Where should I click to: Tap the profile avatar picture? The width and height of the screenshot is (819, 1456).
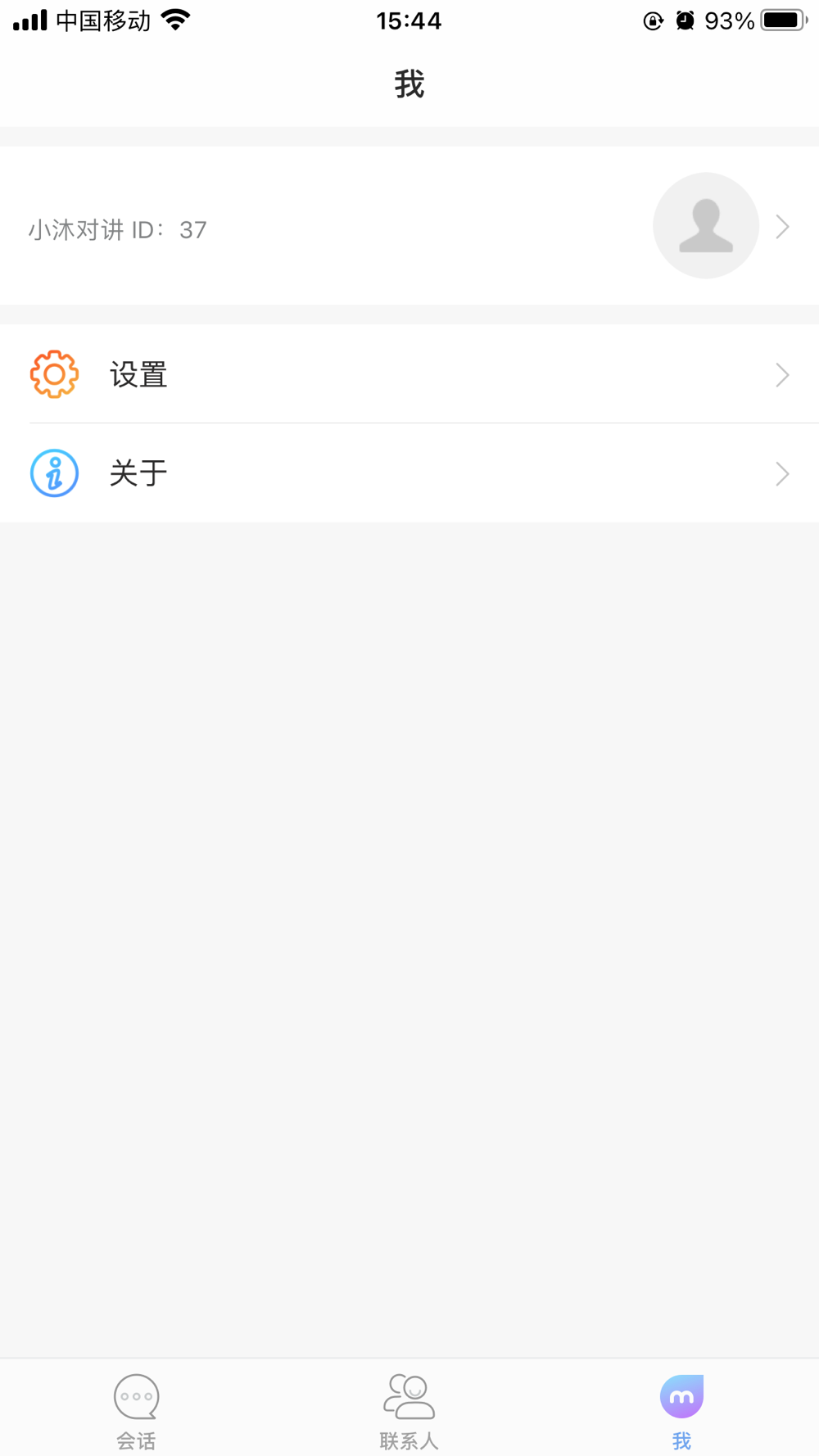coord(706,226)
